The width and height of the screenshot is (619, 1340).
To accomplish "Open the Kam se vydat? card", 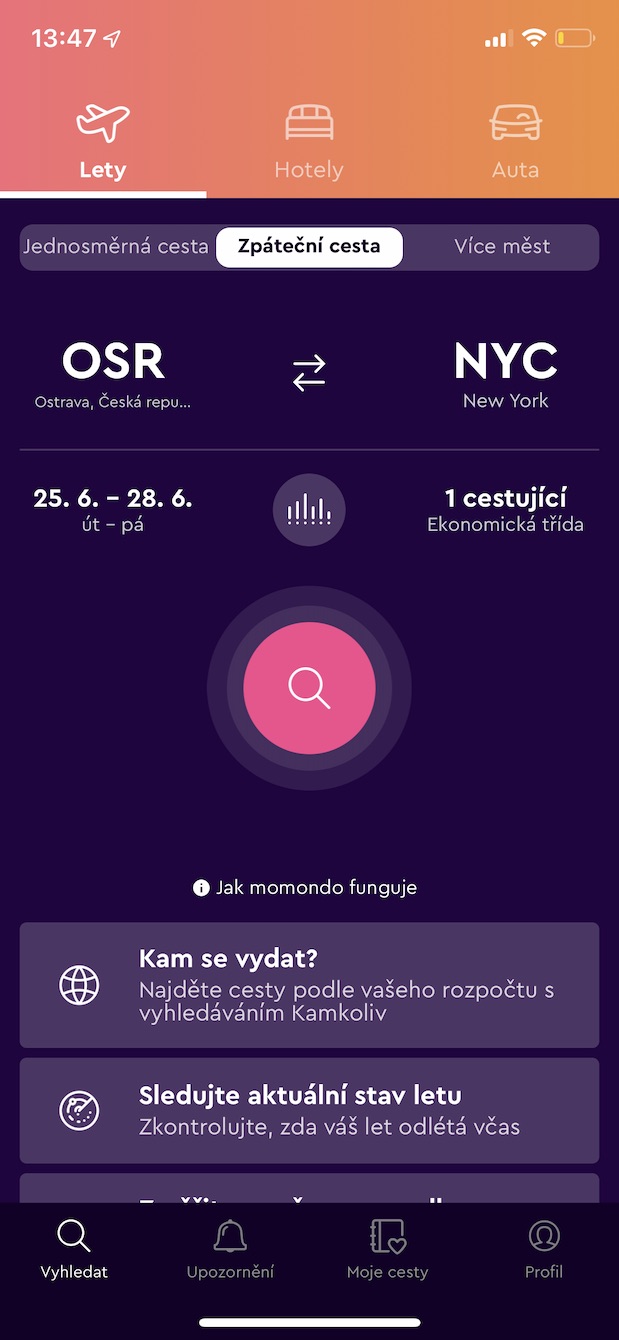I will coord(309,985).
